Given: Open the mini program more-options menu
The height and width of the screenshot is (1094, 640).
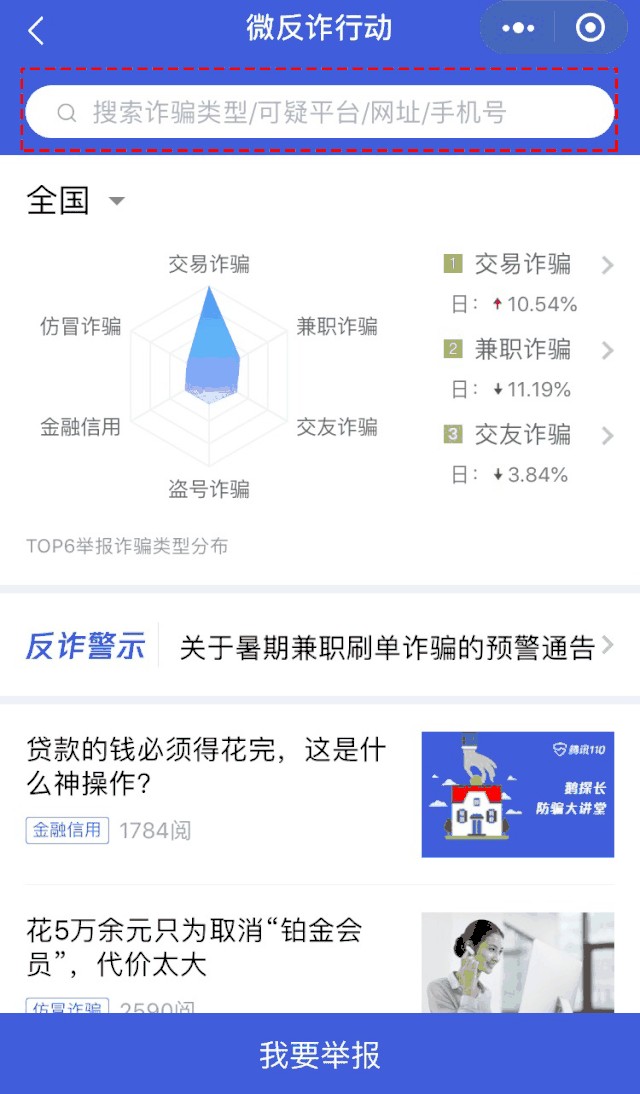Looking at the screenshot, I should (520, 28).
